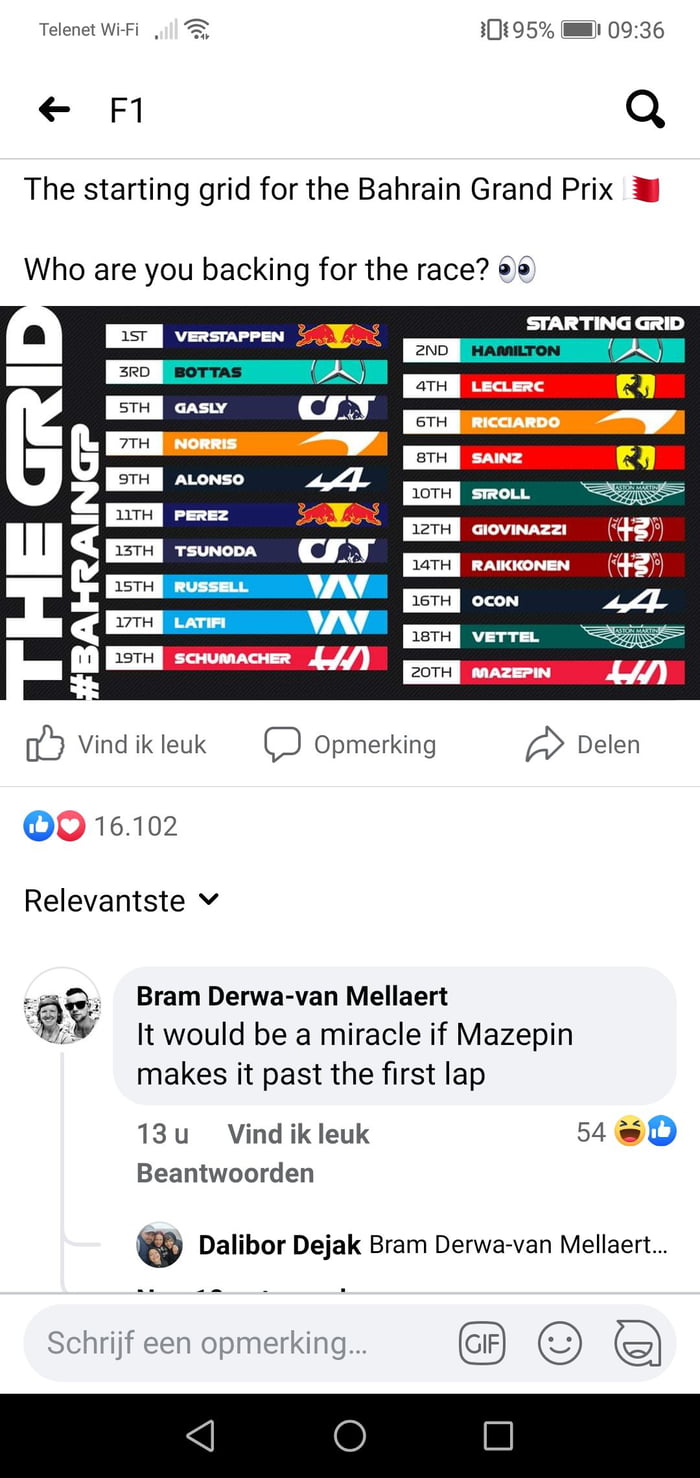Like Bram's comment about Mazepin

298,1134
